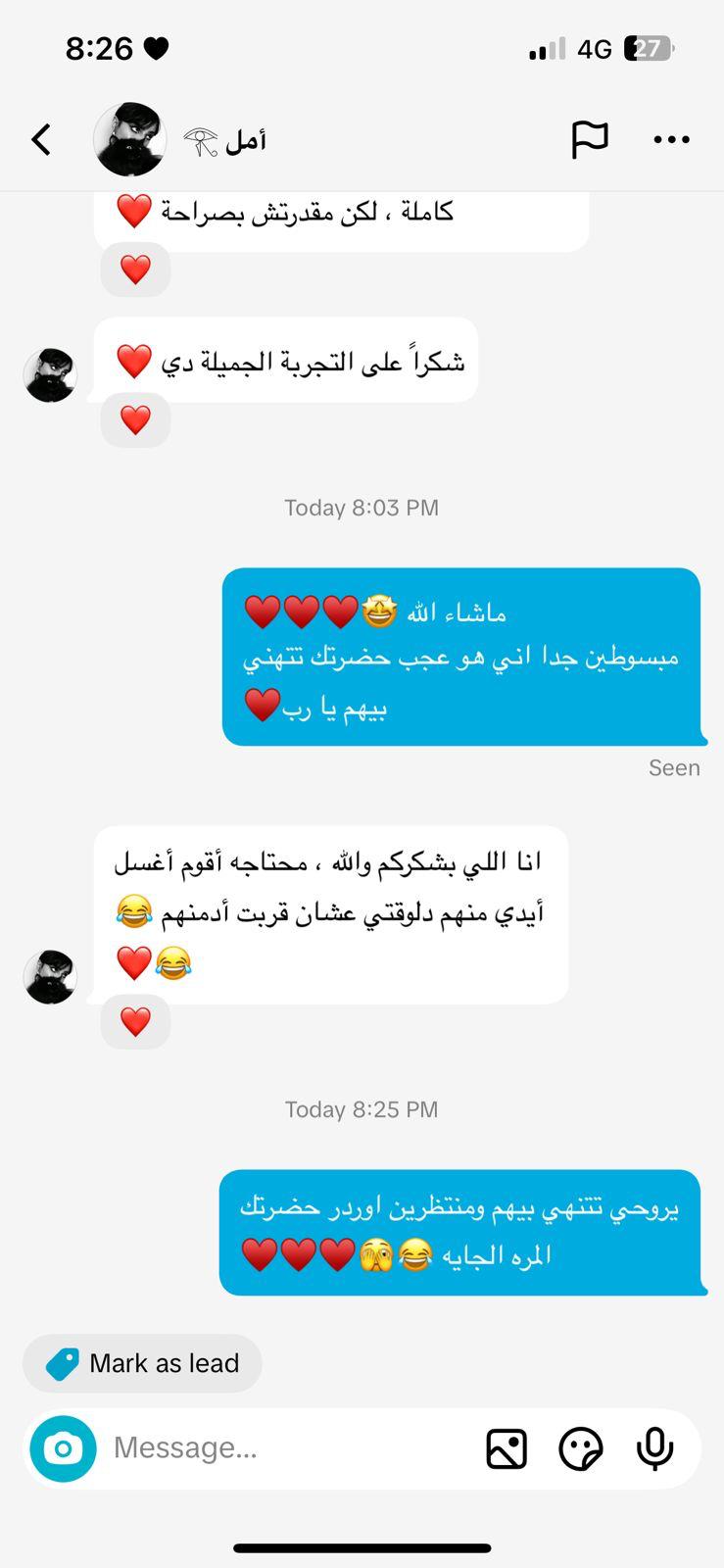Image resolution: width=724 pixels, height=1568 pixels.
Task: Tap heart reaction under شكراً على التجربة message
Action: 135,420
